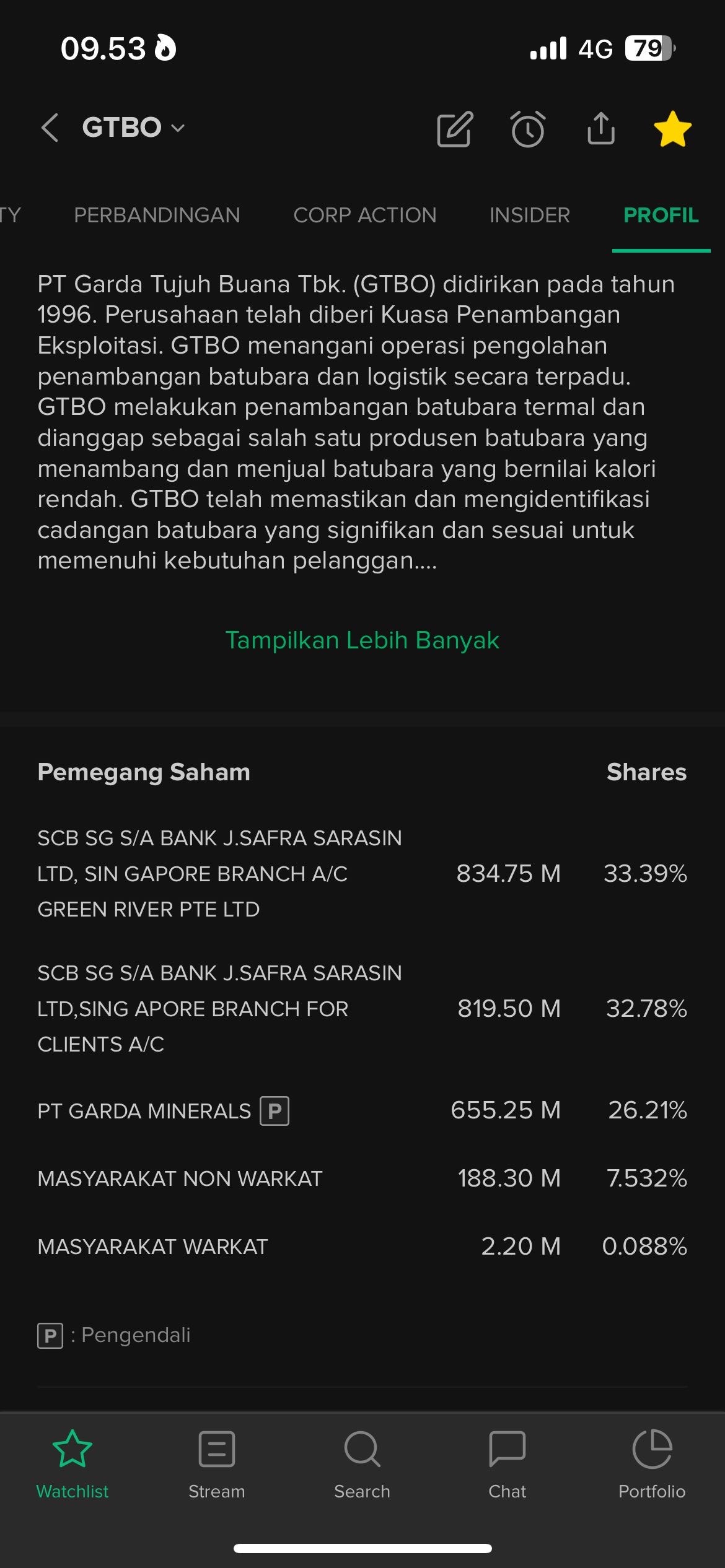Select the Profil tab
Viewport: 725px width, 1568px height.
[661, 216]
